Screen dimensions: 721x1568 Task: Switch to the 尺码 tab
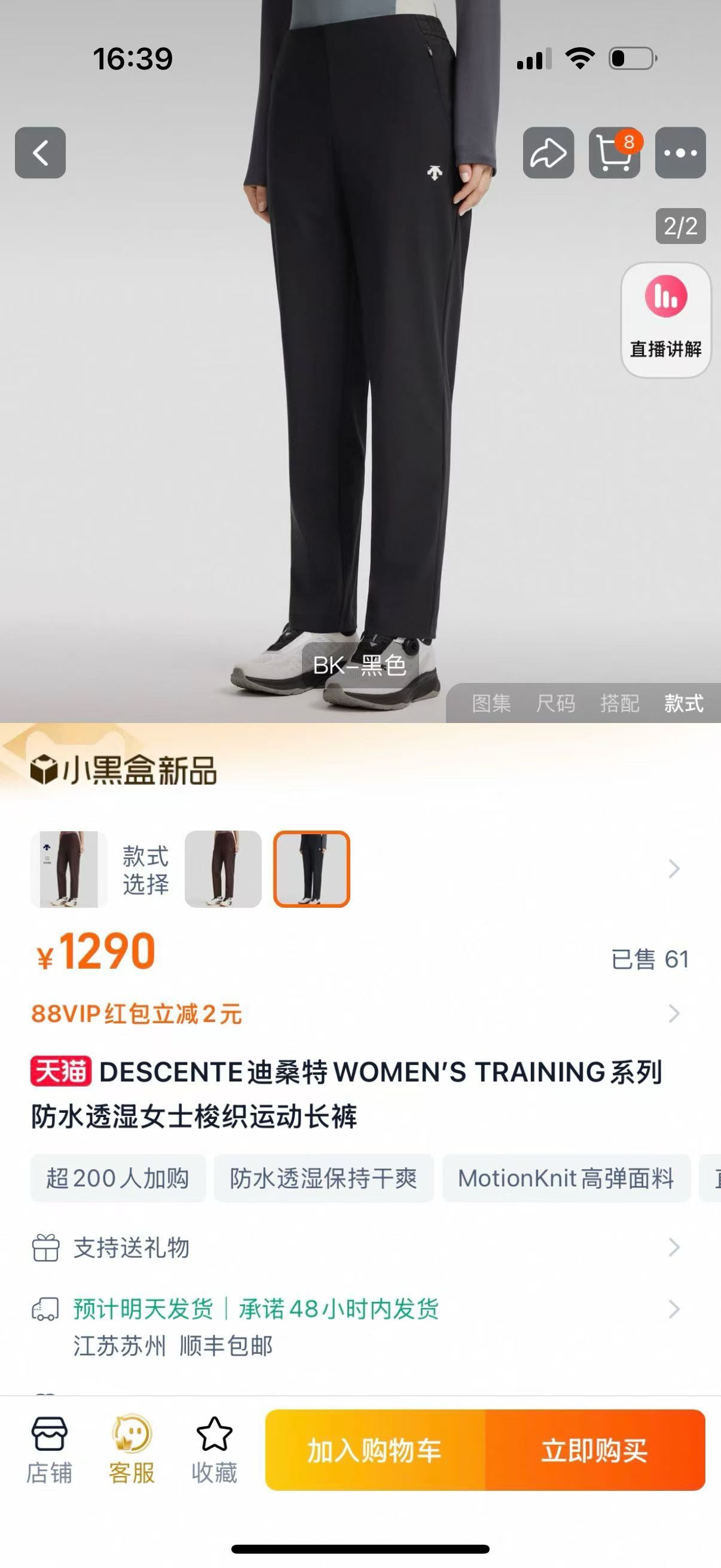555,703
